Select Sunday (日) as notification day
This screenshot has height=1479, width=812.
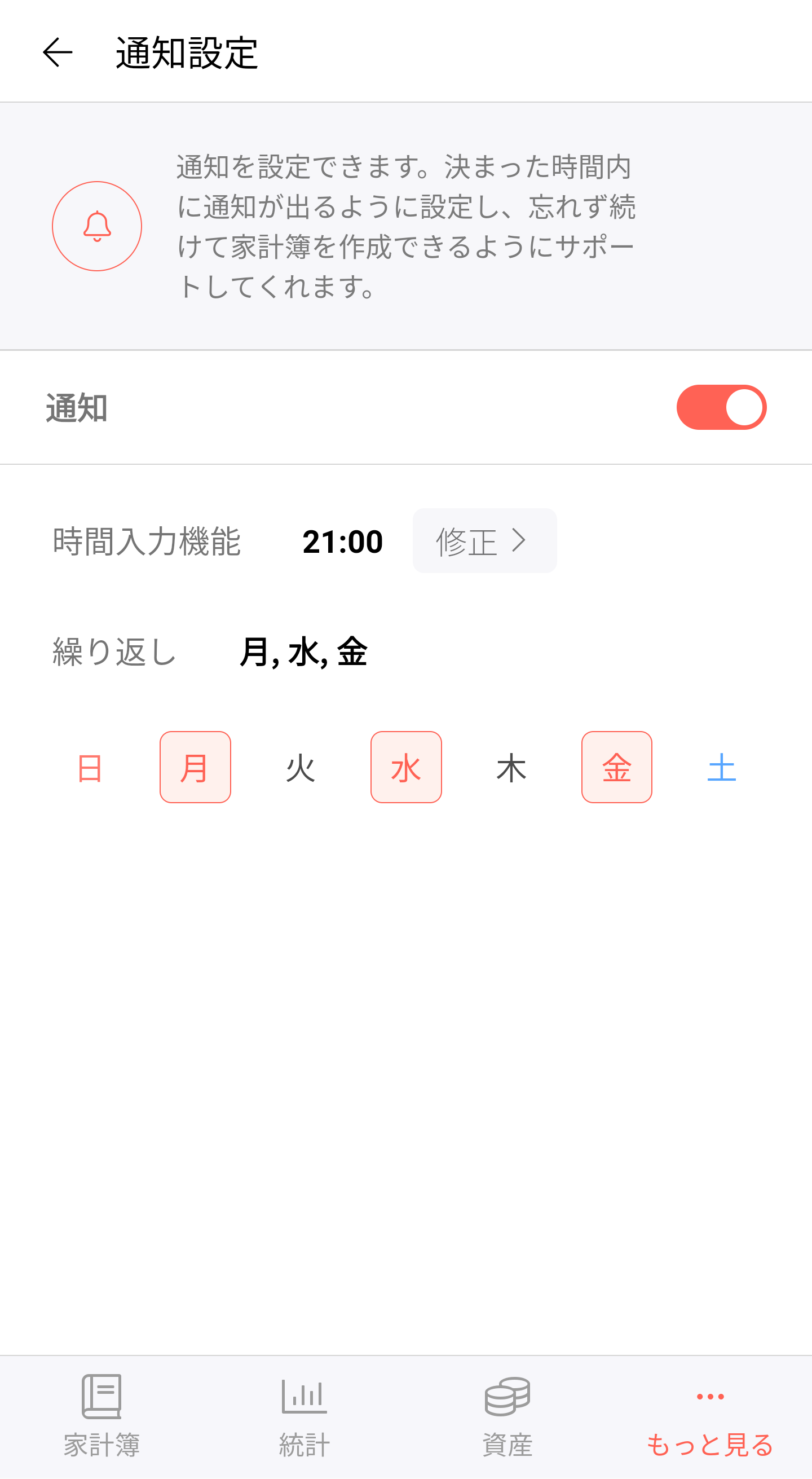[x=90, y=769]
